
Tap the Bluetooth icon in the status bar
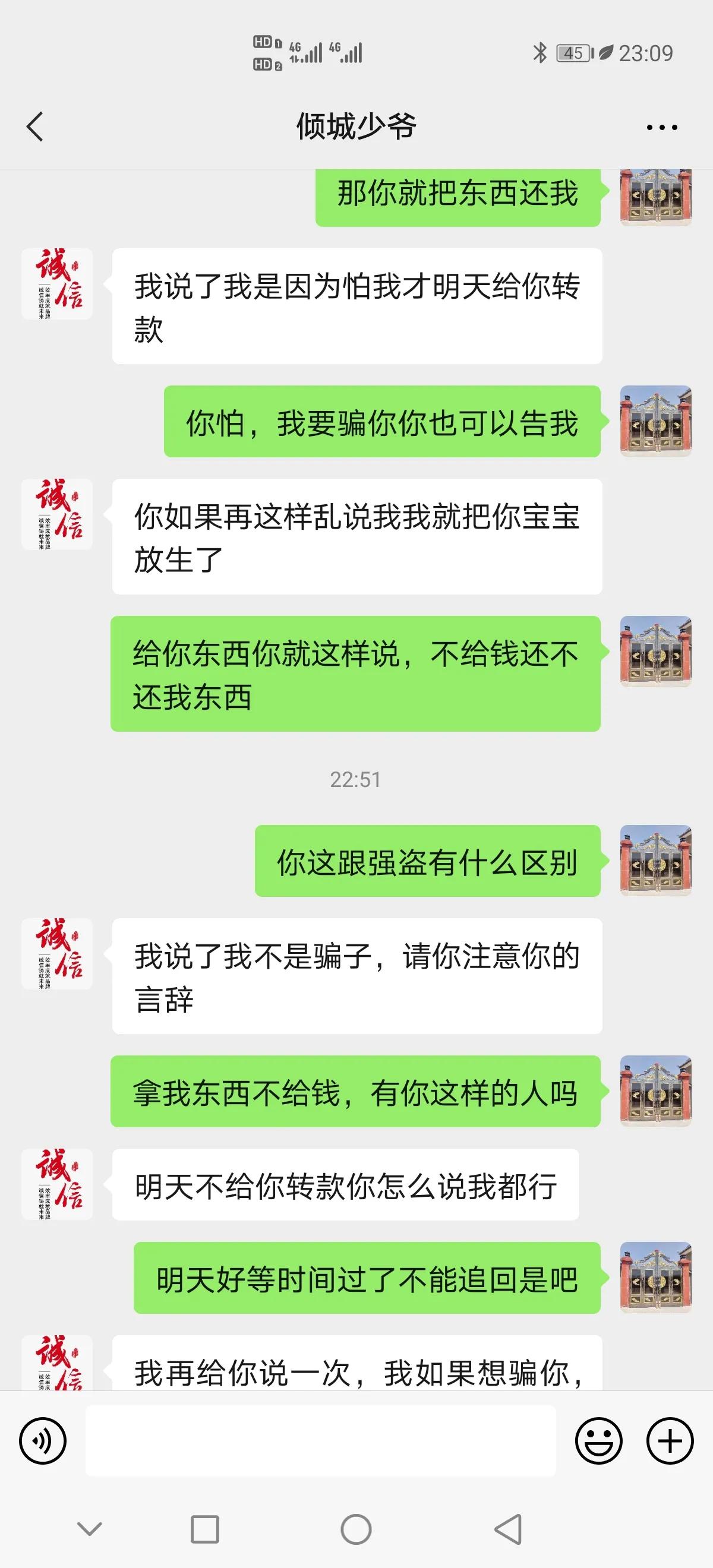[540, 53]
